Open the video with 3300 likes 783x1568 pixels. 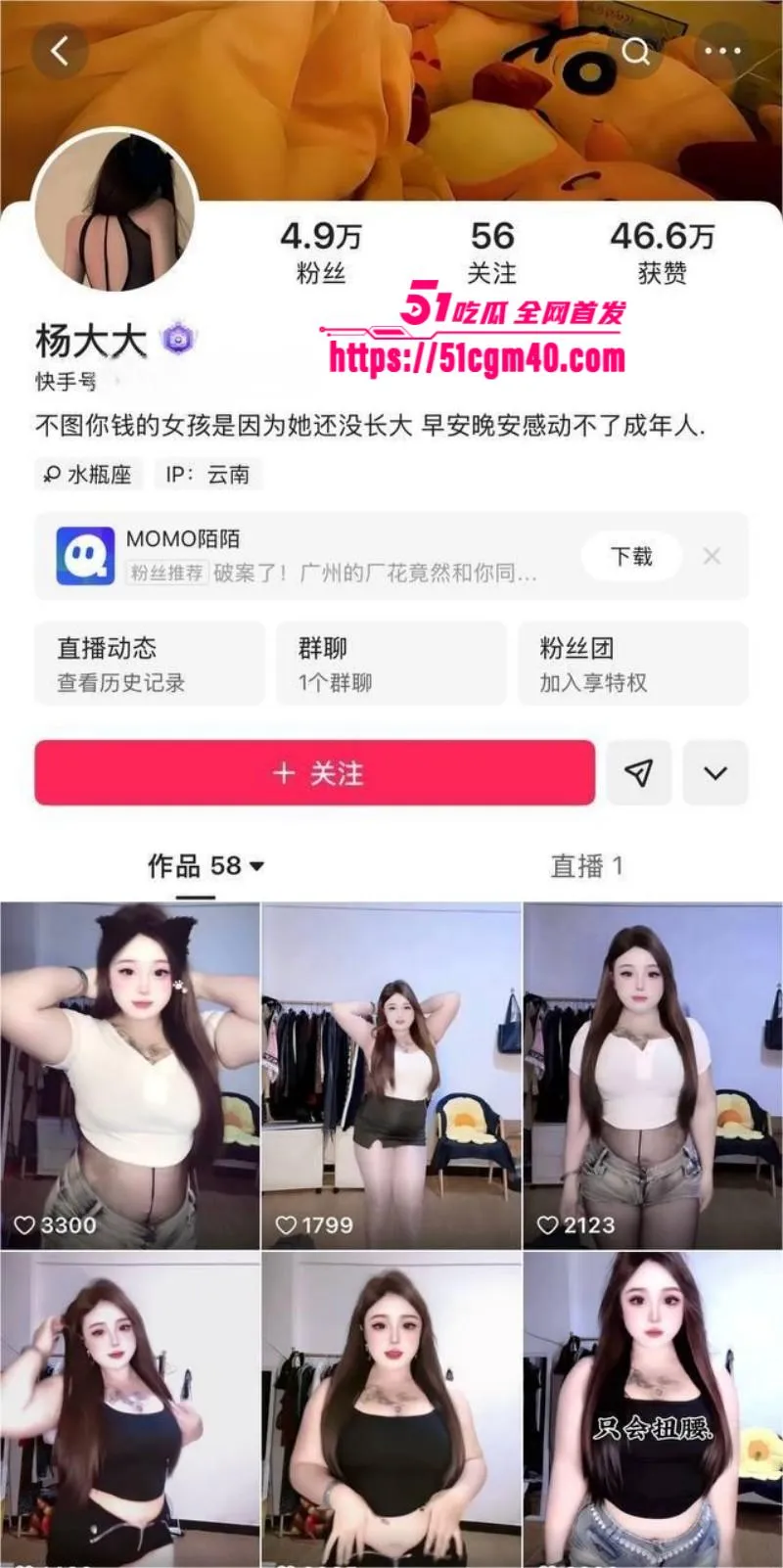coord(130,1076)
